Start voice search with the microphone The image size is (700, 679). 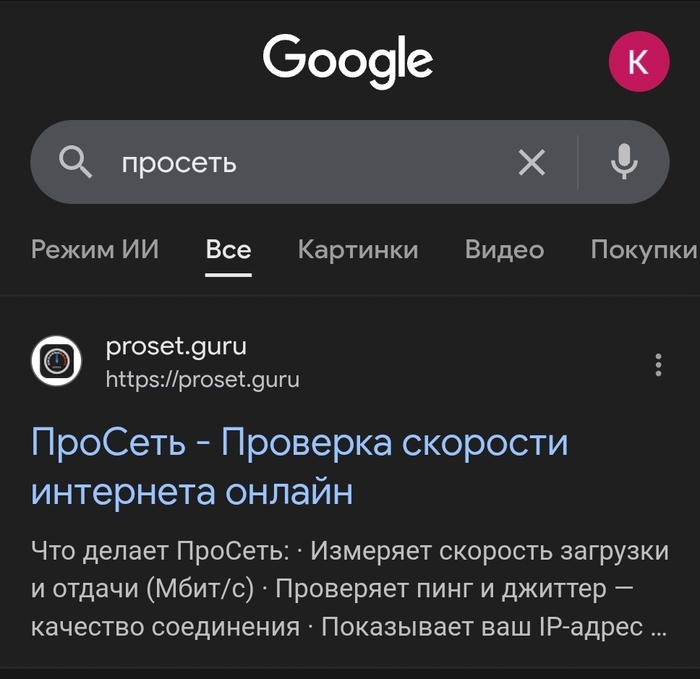624,162
